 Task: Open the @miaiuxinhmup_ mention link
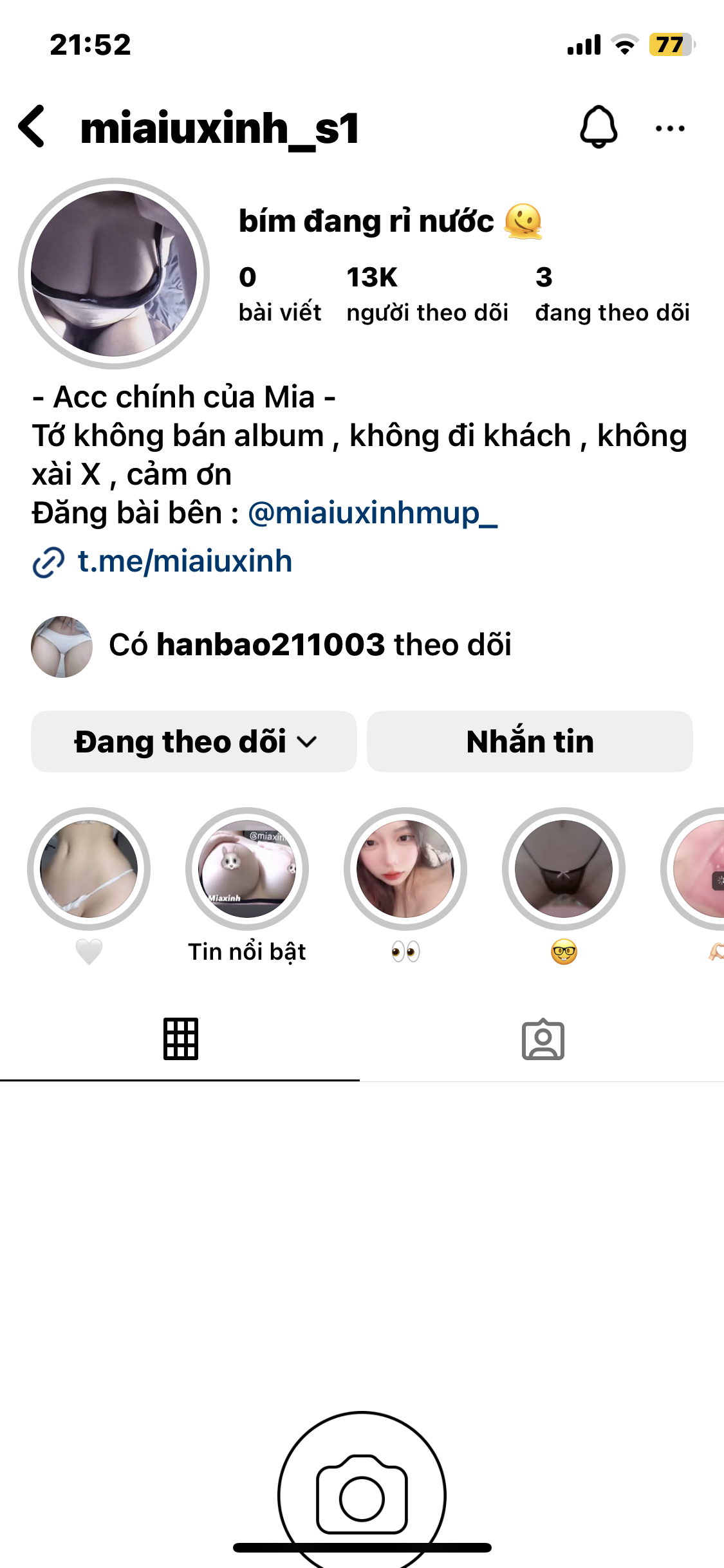pos(373,513)
